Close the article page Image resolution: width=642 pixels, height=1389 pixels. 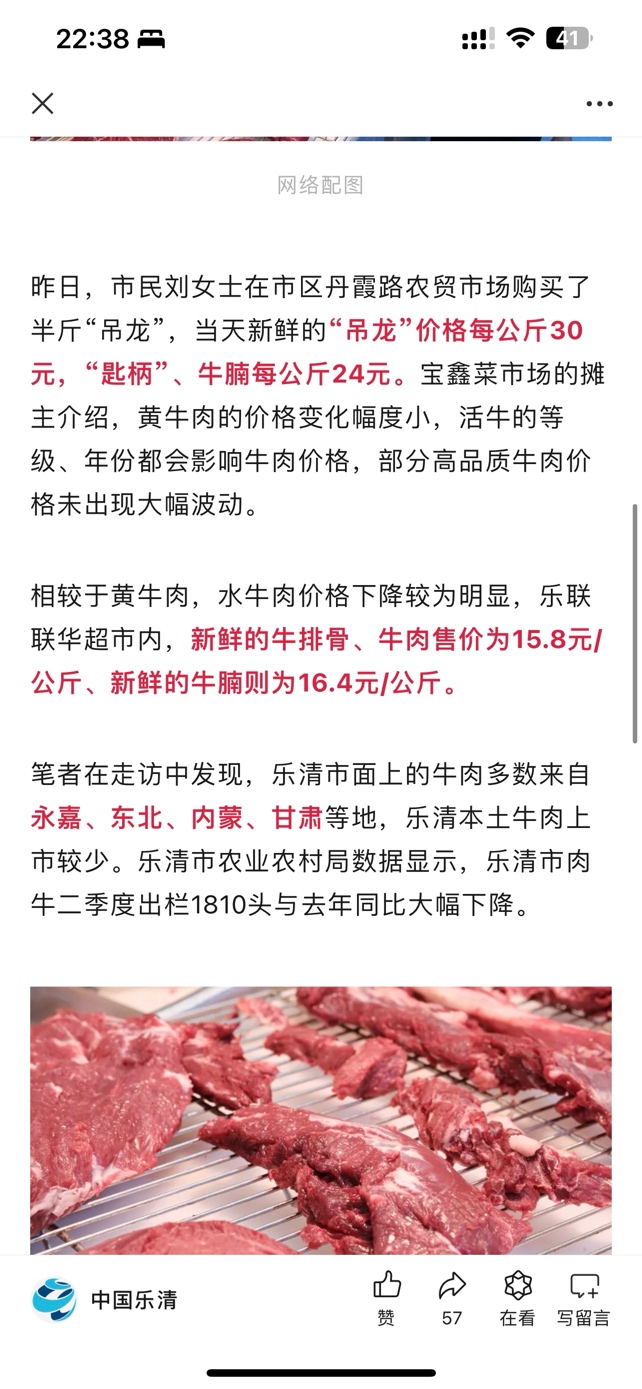(42, 103)
